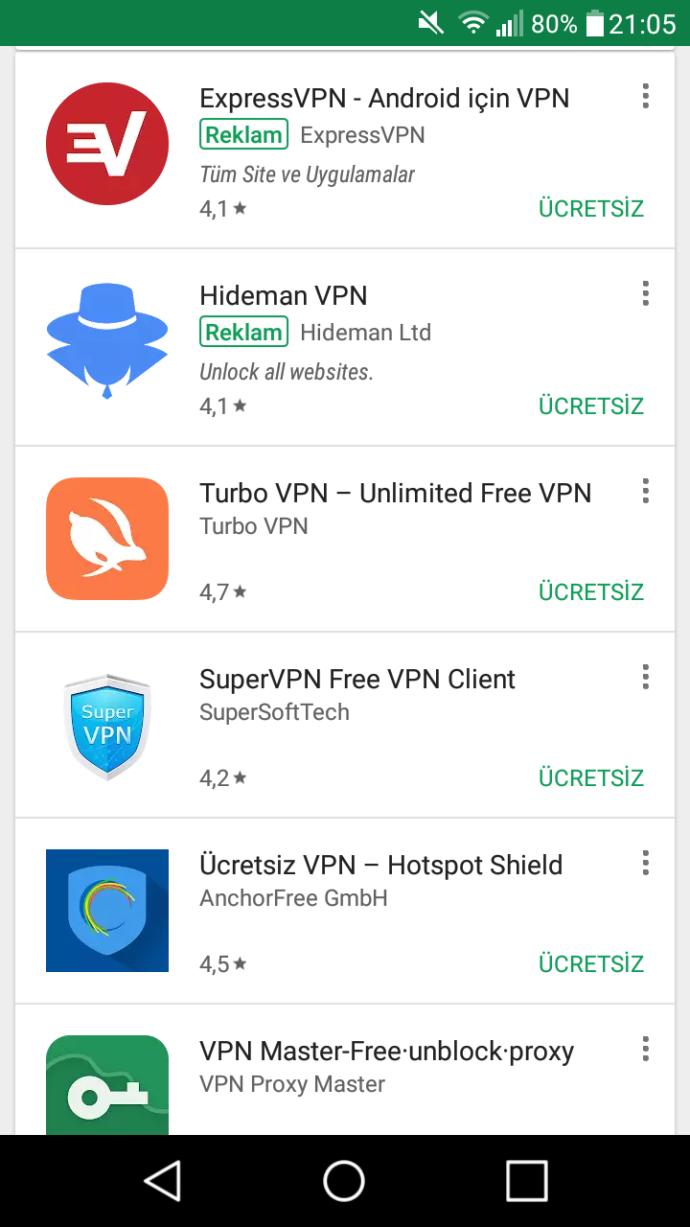690x1227 pixels.
Task: Open overflow menu for Hotspot Shield
Action: 645,863
